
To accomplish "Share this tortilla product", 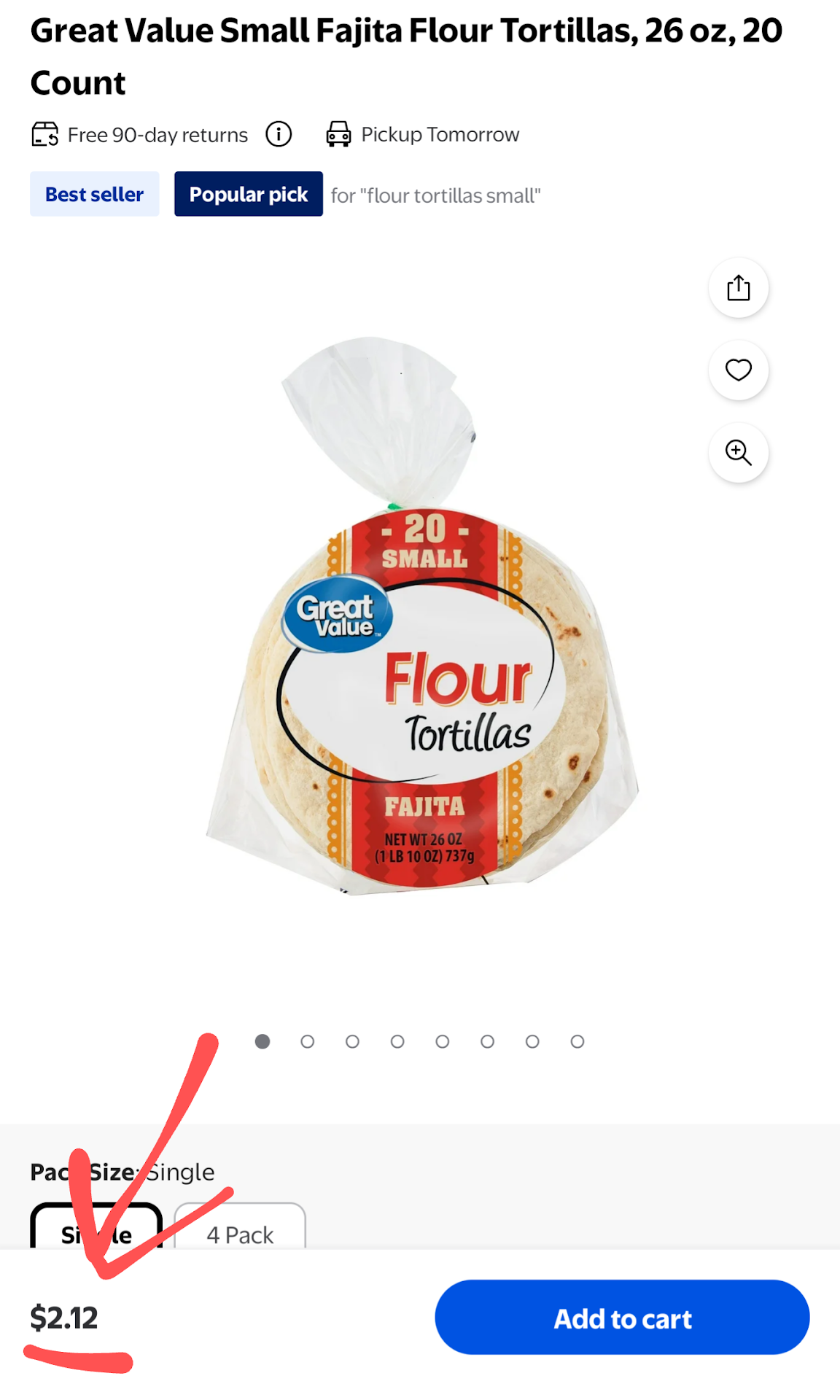I will click(x=738, y=288).
